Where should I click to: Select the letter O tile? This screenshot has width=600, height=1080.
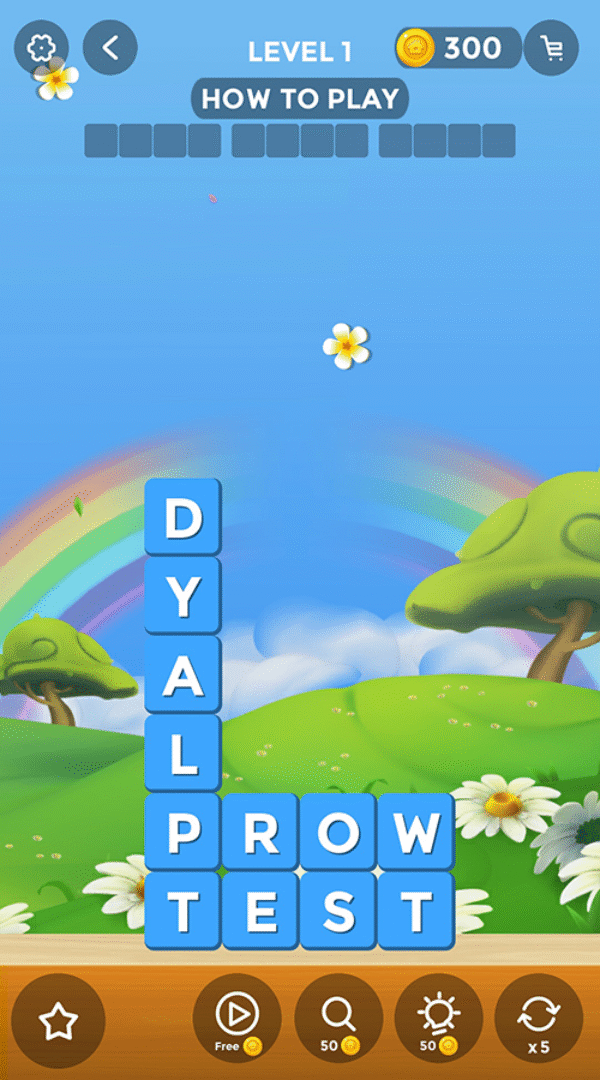(x=339, y=832)
